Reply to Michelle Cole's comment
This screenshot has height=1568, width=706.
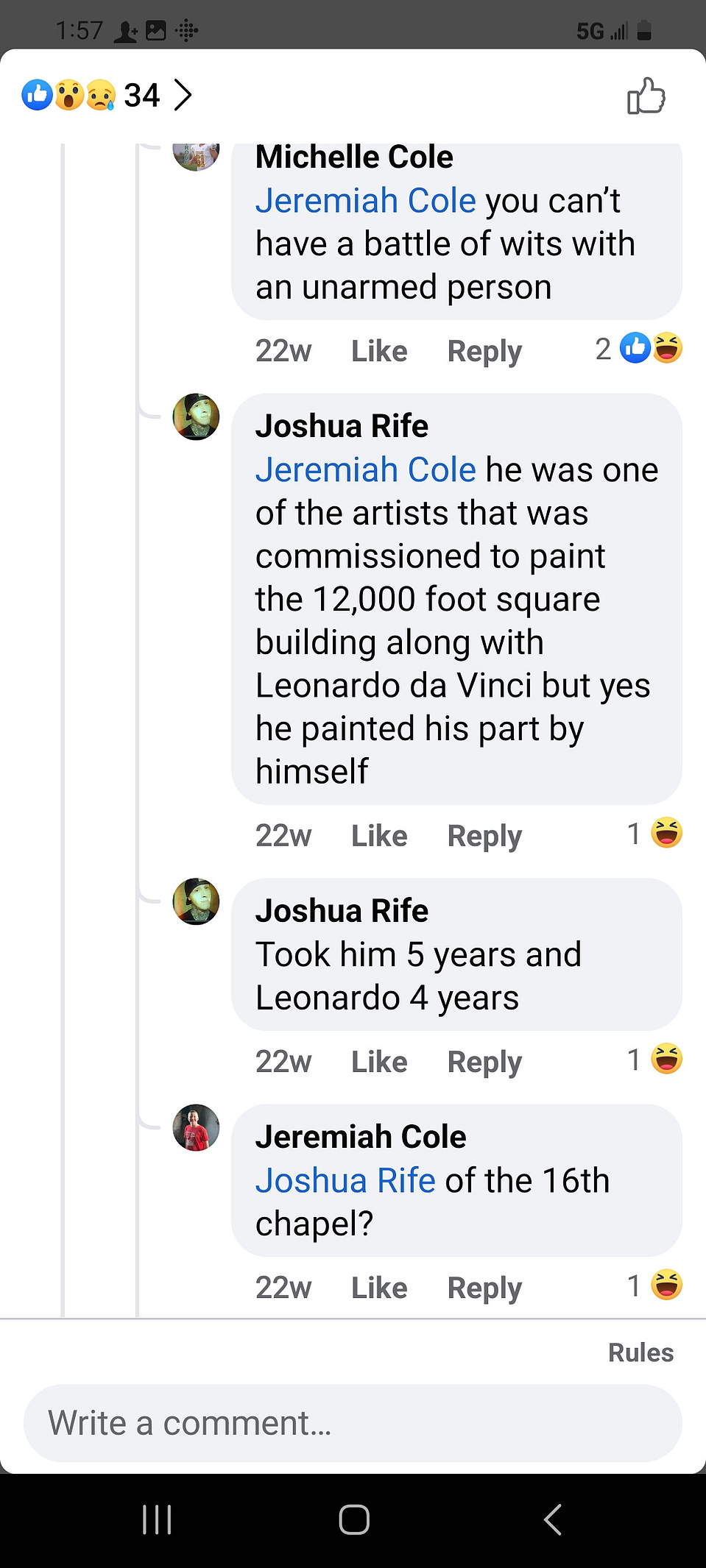pyautogui.click(x=484, y=351)
